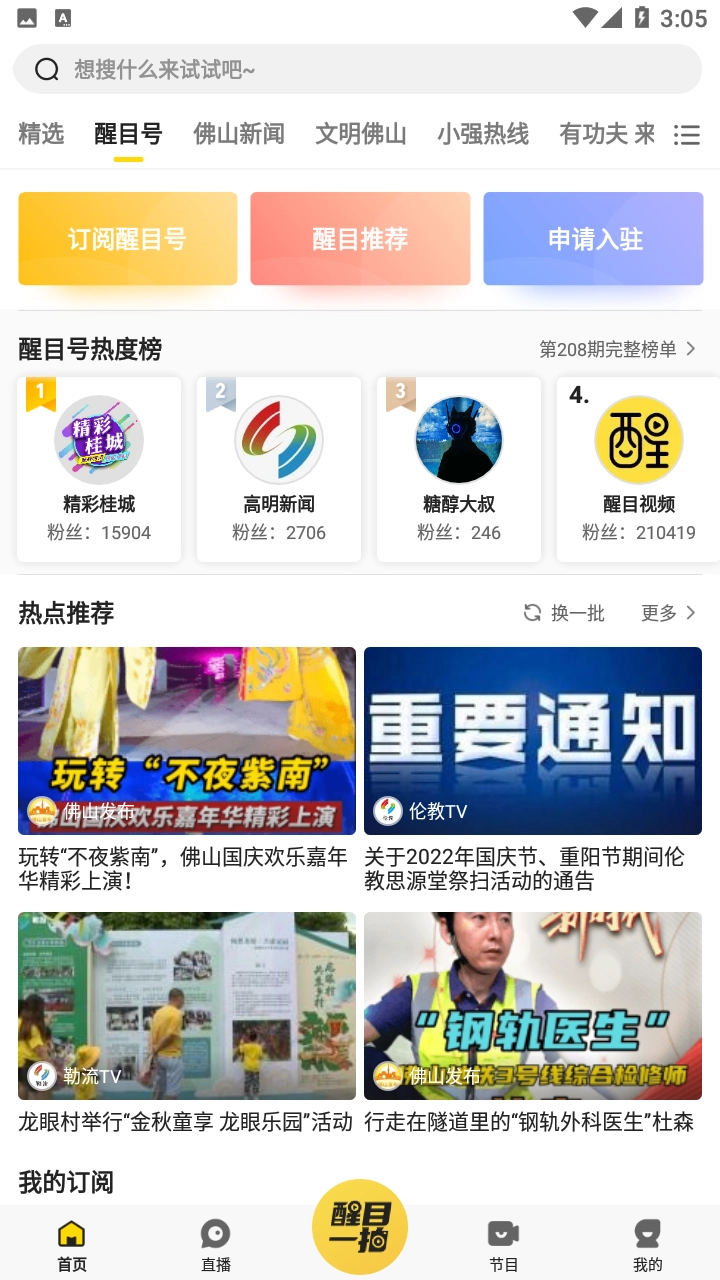Go to the 小强热线 tab

tap(483, 134)
